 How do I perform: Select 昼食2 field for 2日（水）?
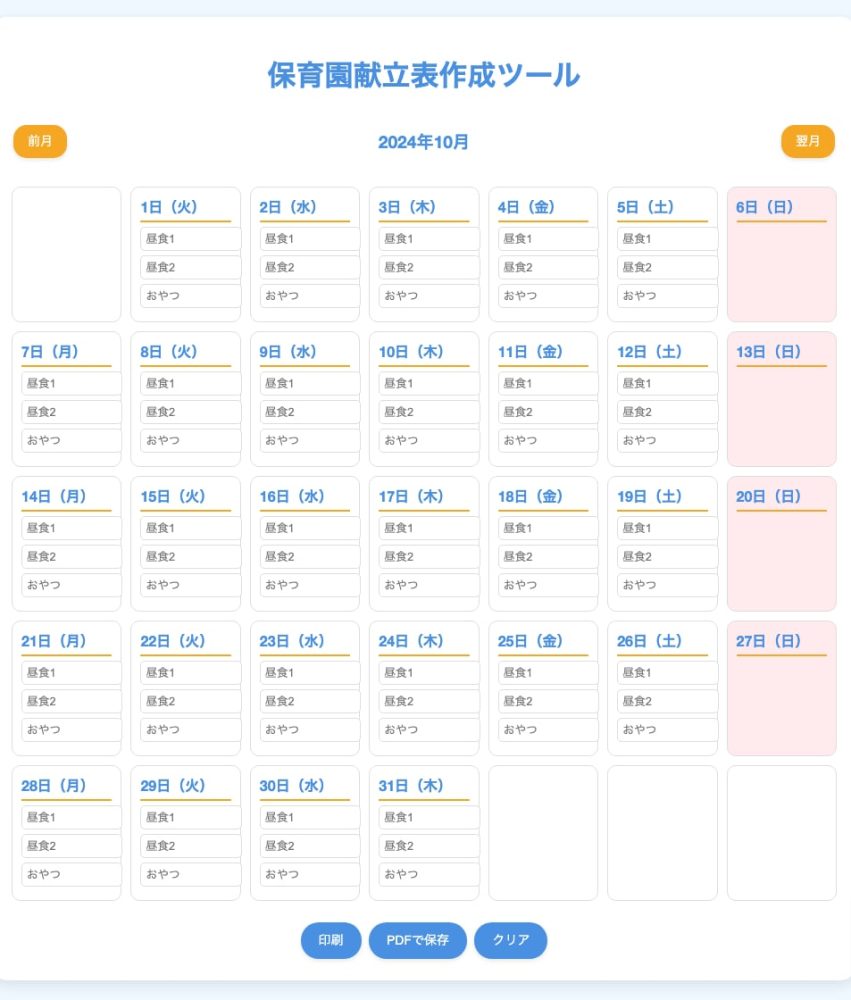(309, 267)
